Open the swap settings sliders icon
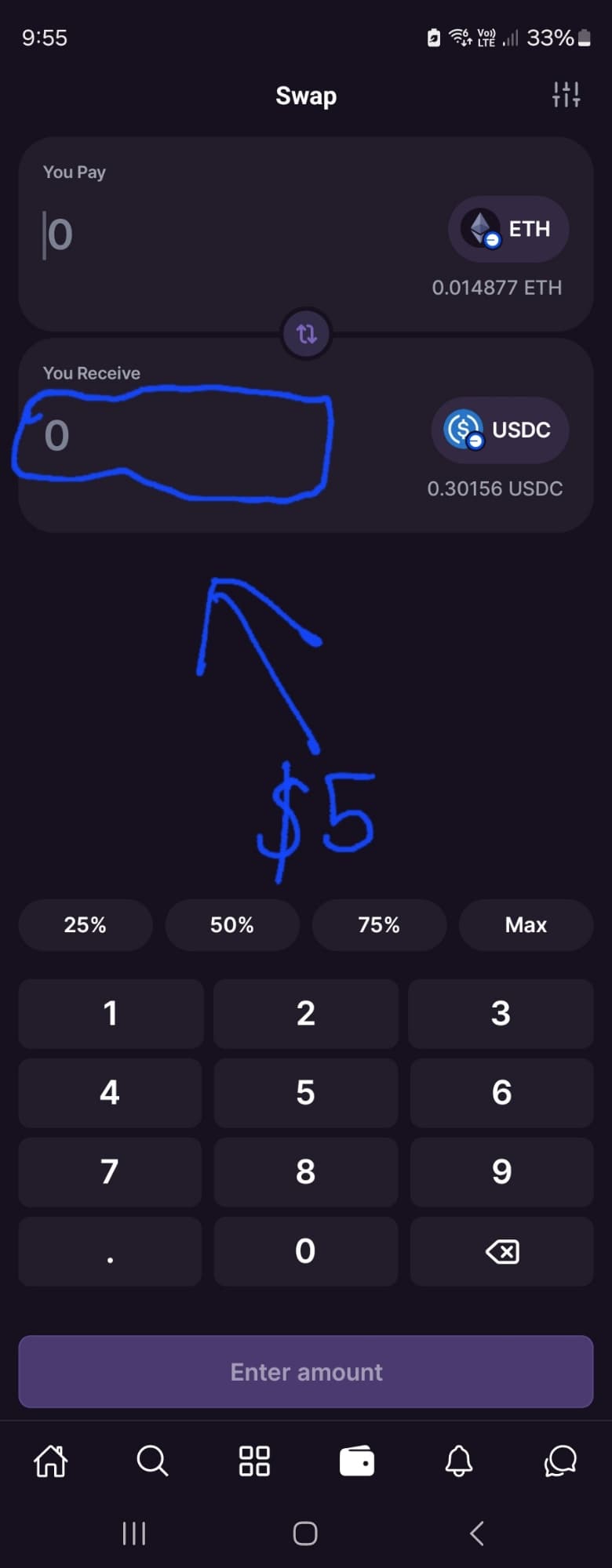The width and height of the screenshot is (612, 1568). point(566,95)
